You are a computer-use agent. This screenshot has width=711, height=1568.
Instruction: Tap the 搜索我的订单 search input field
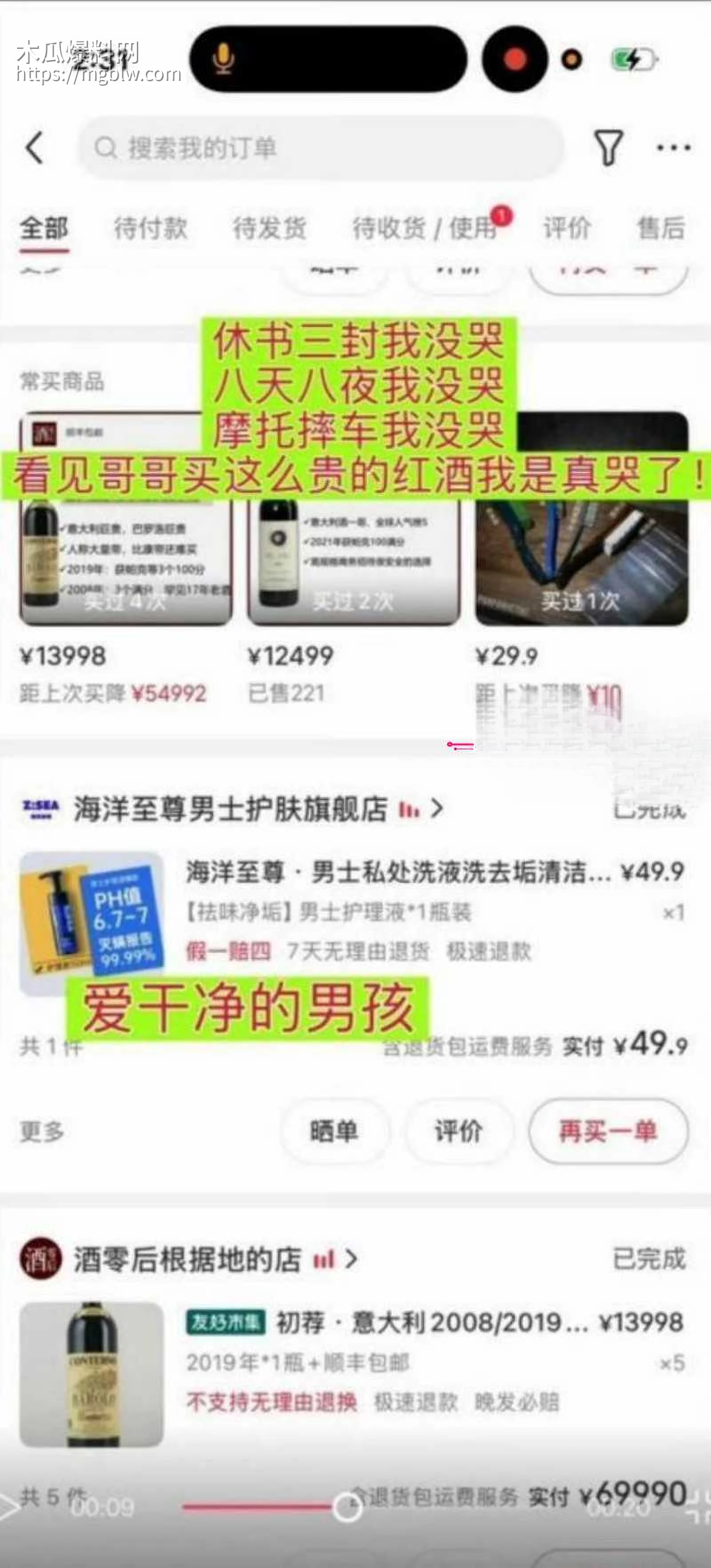(323, 148)
